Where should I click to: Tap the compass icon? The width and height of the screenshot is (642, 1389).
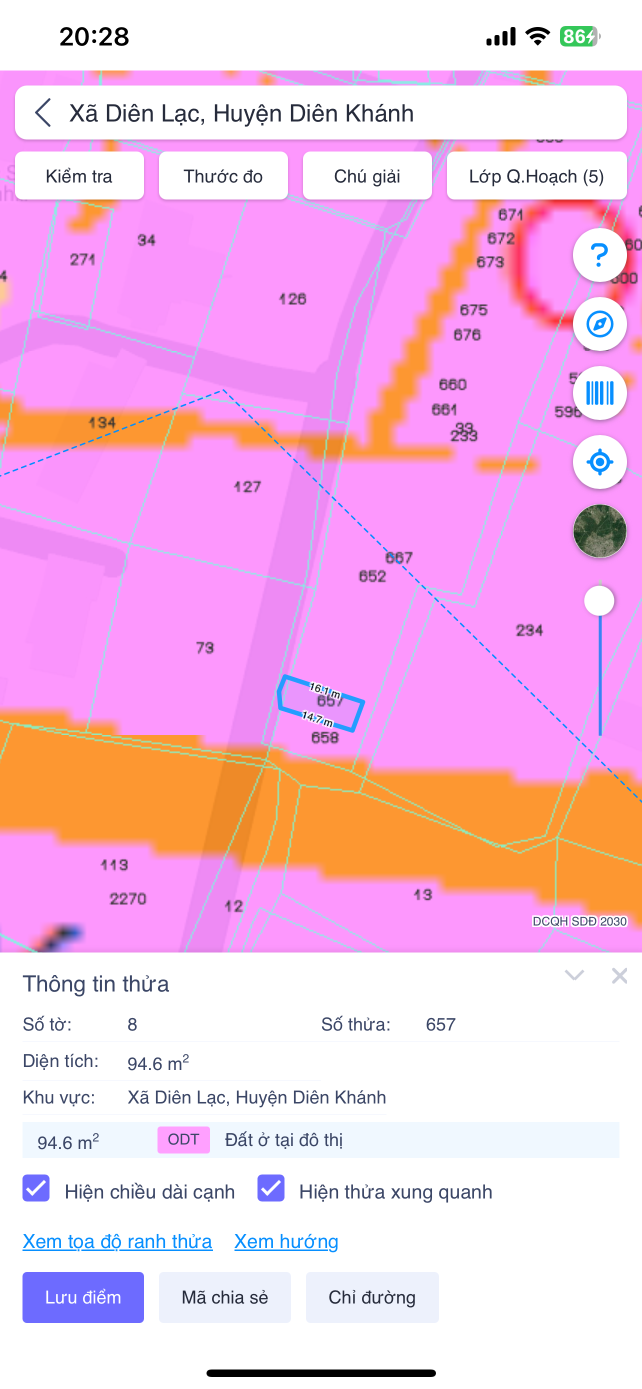tap(599, 324)
